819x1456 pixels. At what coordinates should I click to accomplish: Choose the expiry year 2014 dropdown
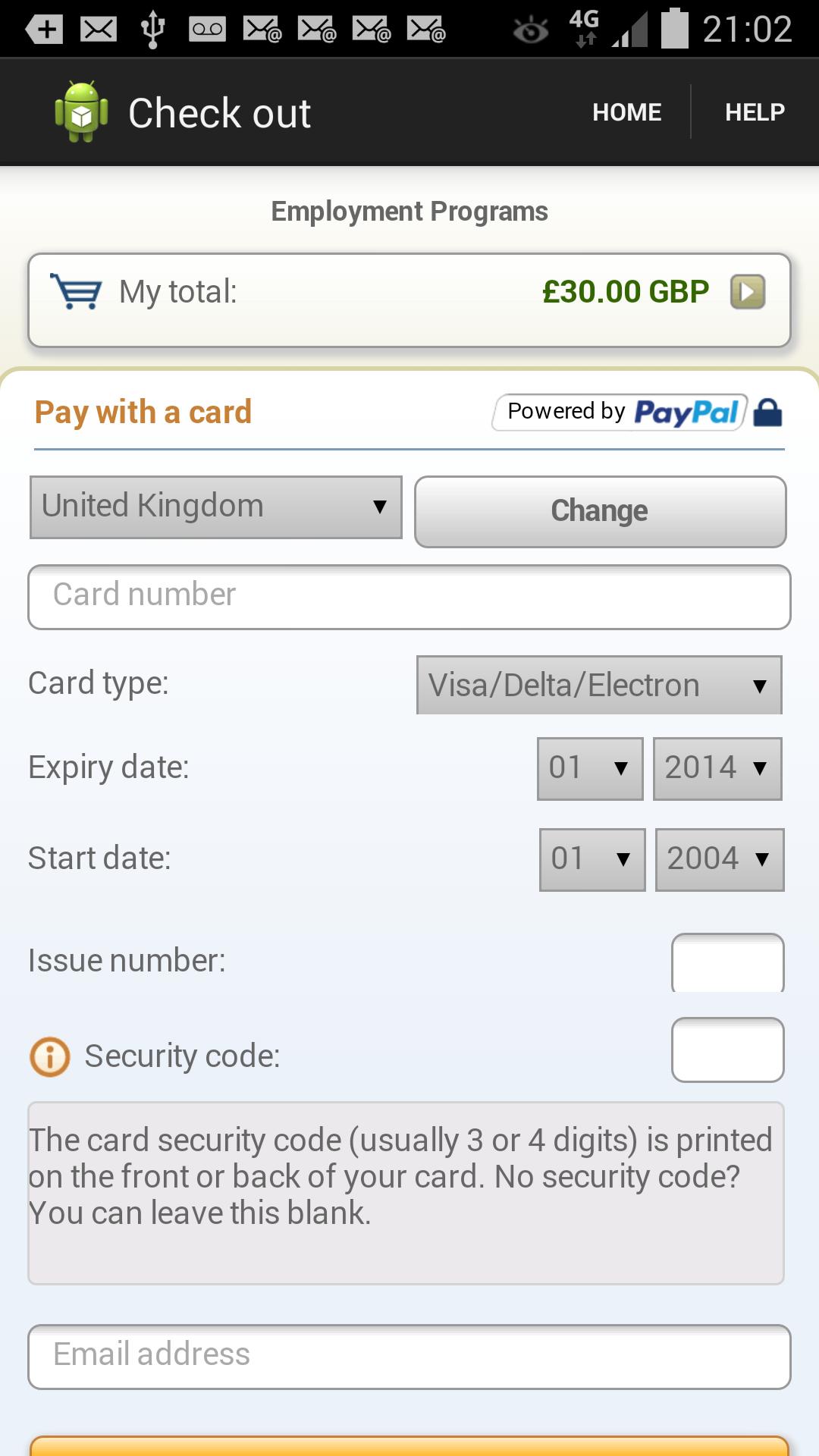[x=717, y=768]
